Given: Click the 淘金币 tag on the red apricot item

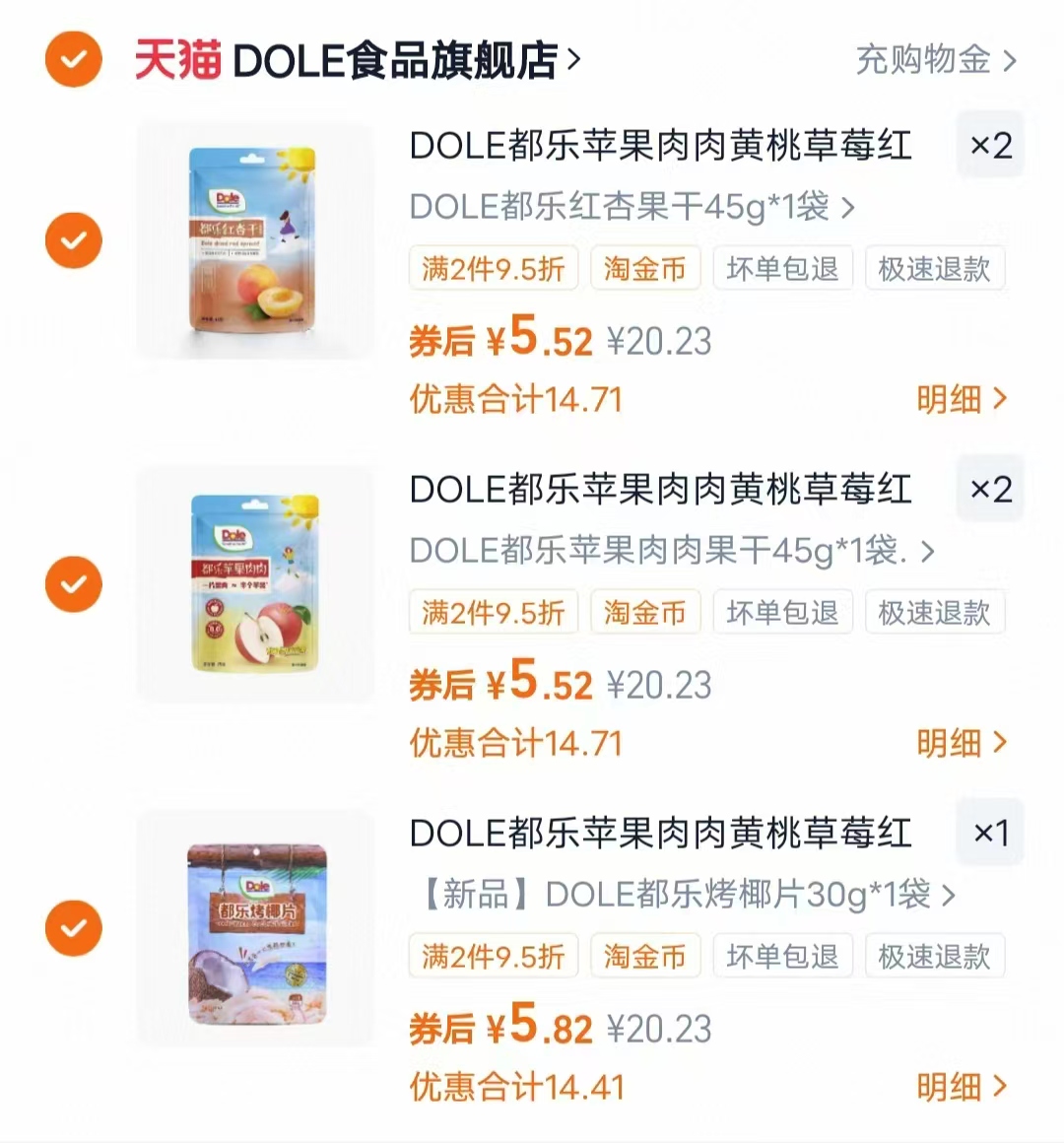Looking at the screenshot, I should coord(645,268).
